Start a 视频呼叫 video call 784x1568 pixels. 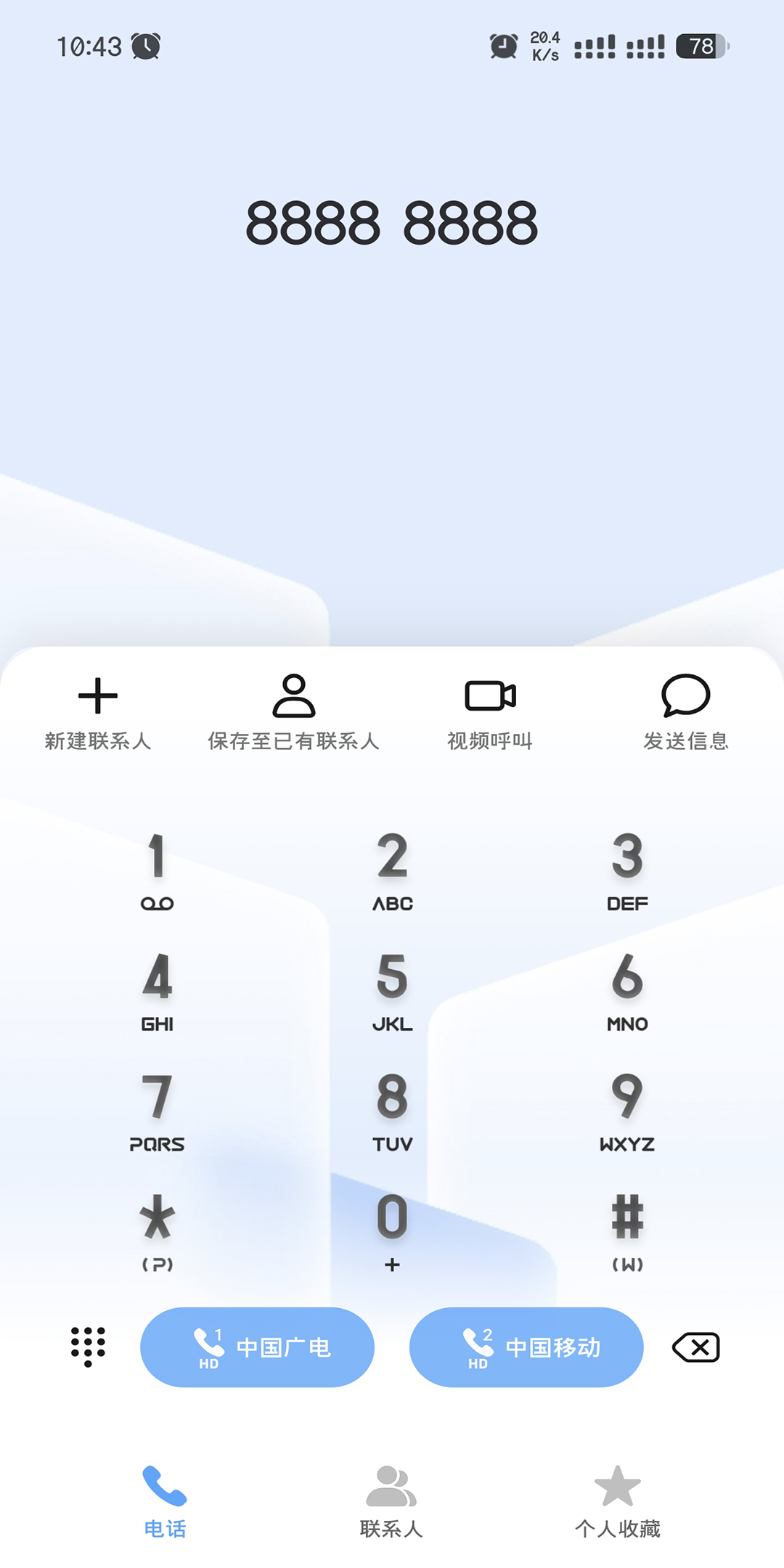point(490,712)
